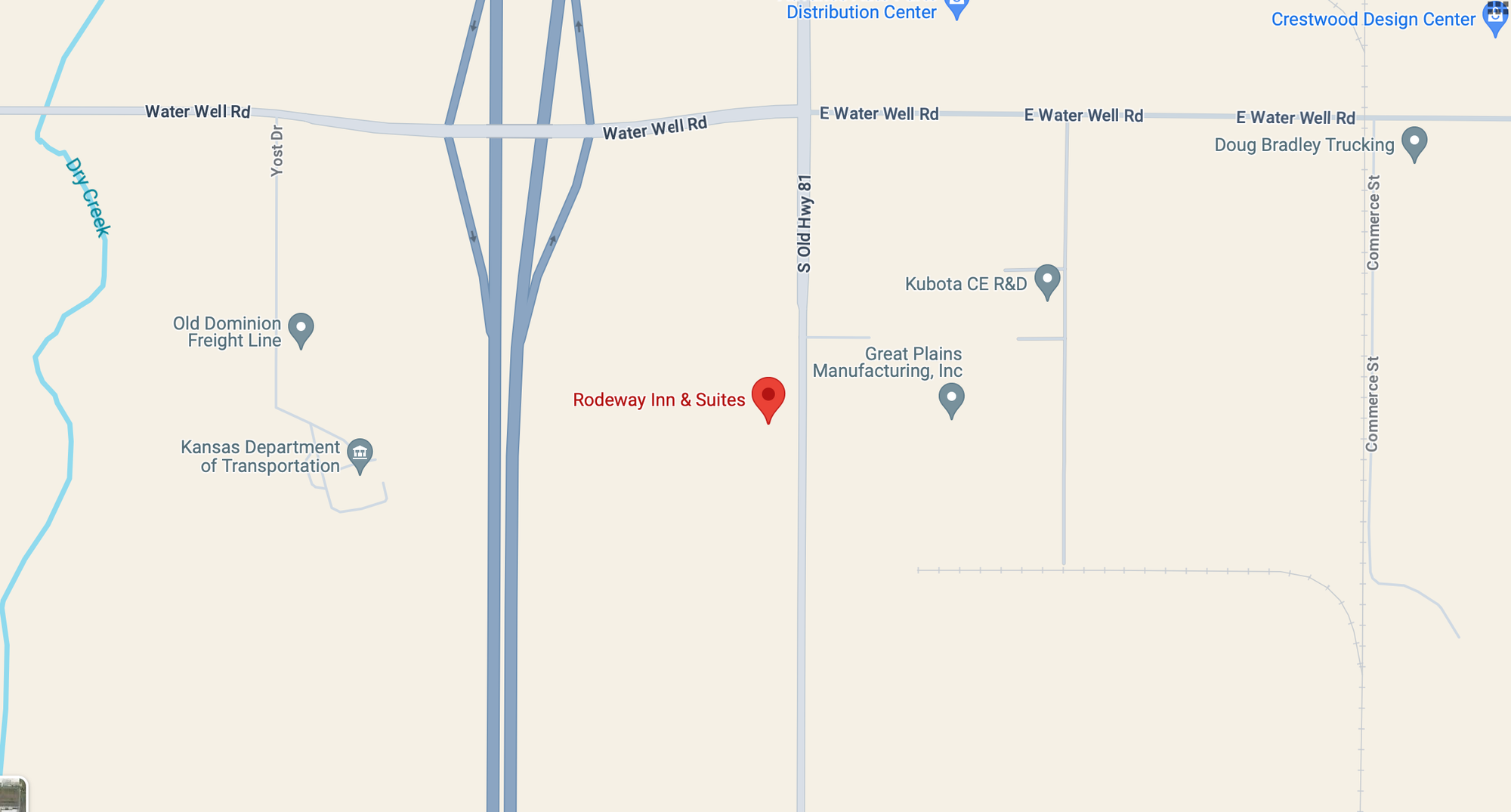
Task: Open the Doug Bradley Trucking pin
Action: (1414, 142)
